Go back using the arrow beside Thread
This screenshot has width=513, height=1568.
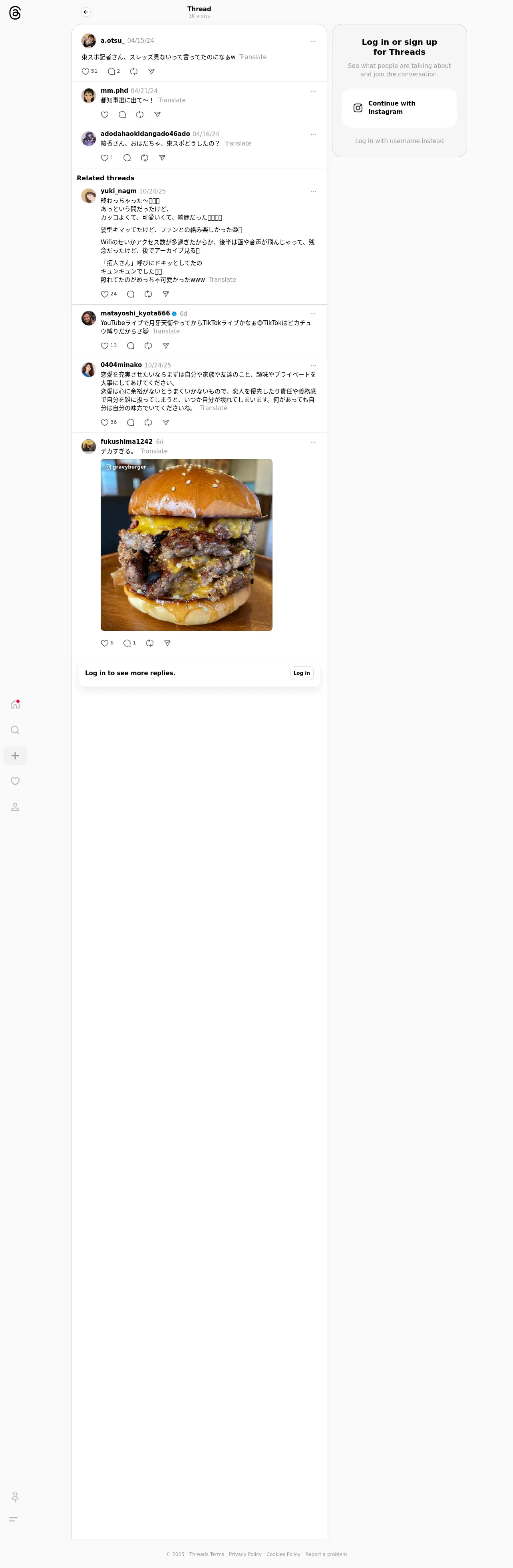pyautogui.click(x=86, y=12)
